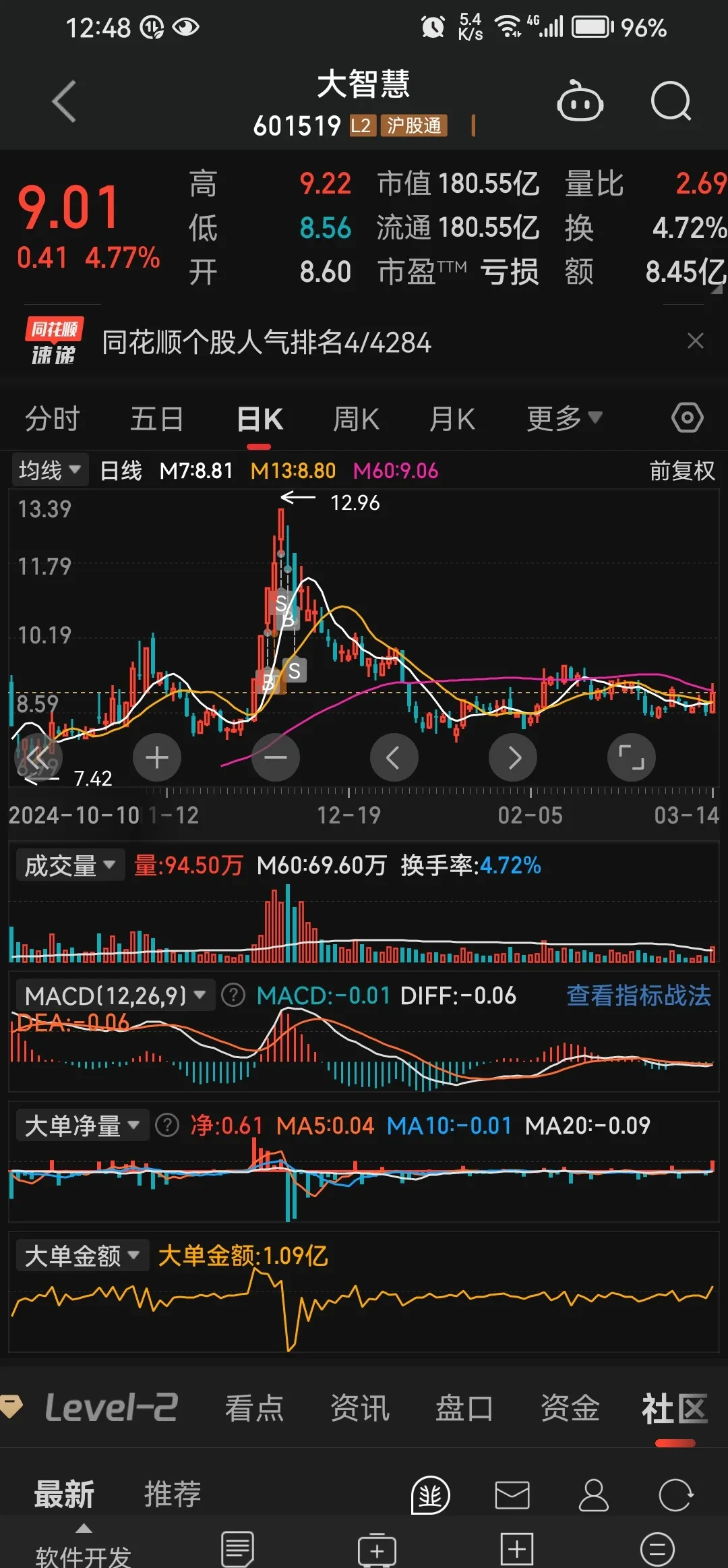Open the 均线 indicator dropdown

[49, 469]
